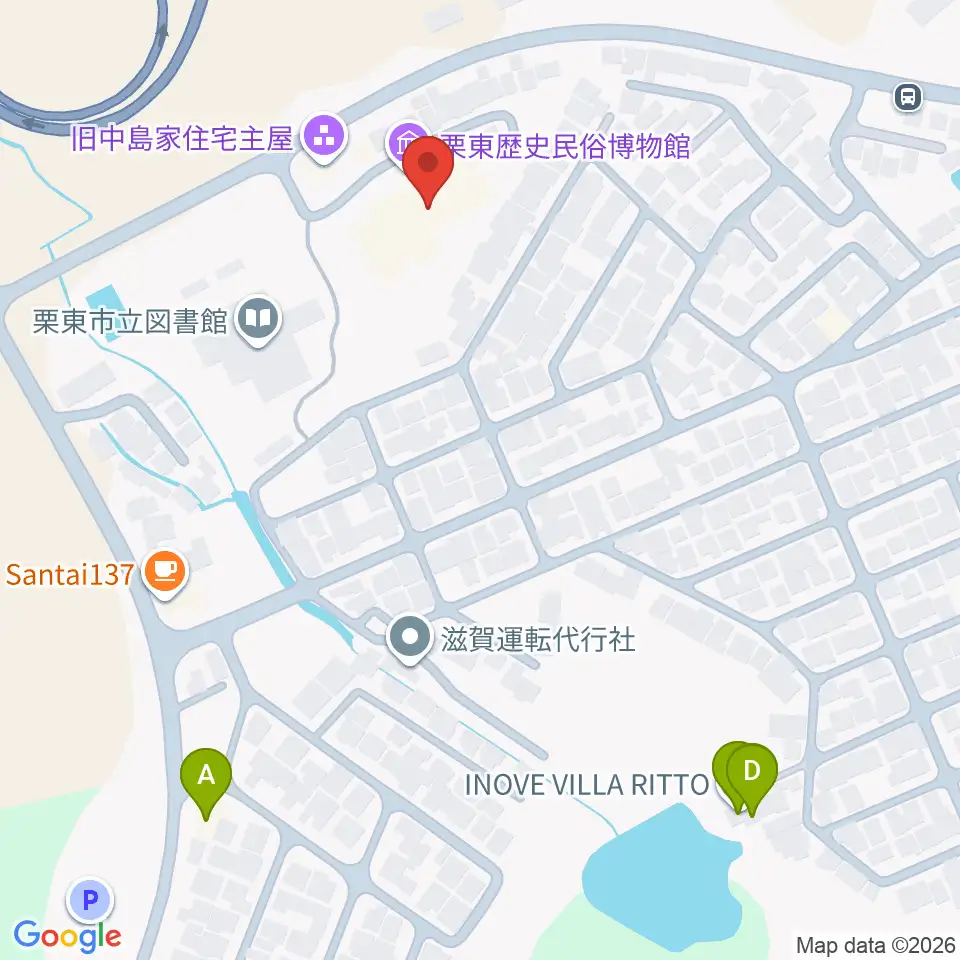Tap the parking P marker
The image size is (960, 960).
pos(90,900)
